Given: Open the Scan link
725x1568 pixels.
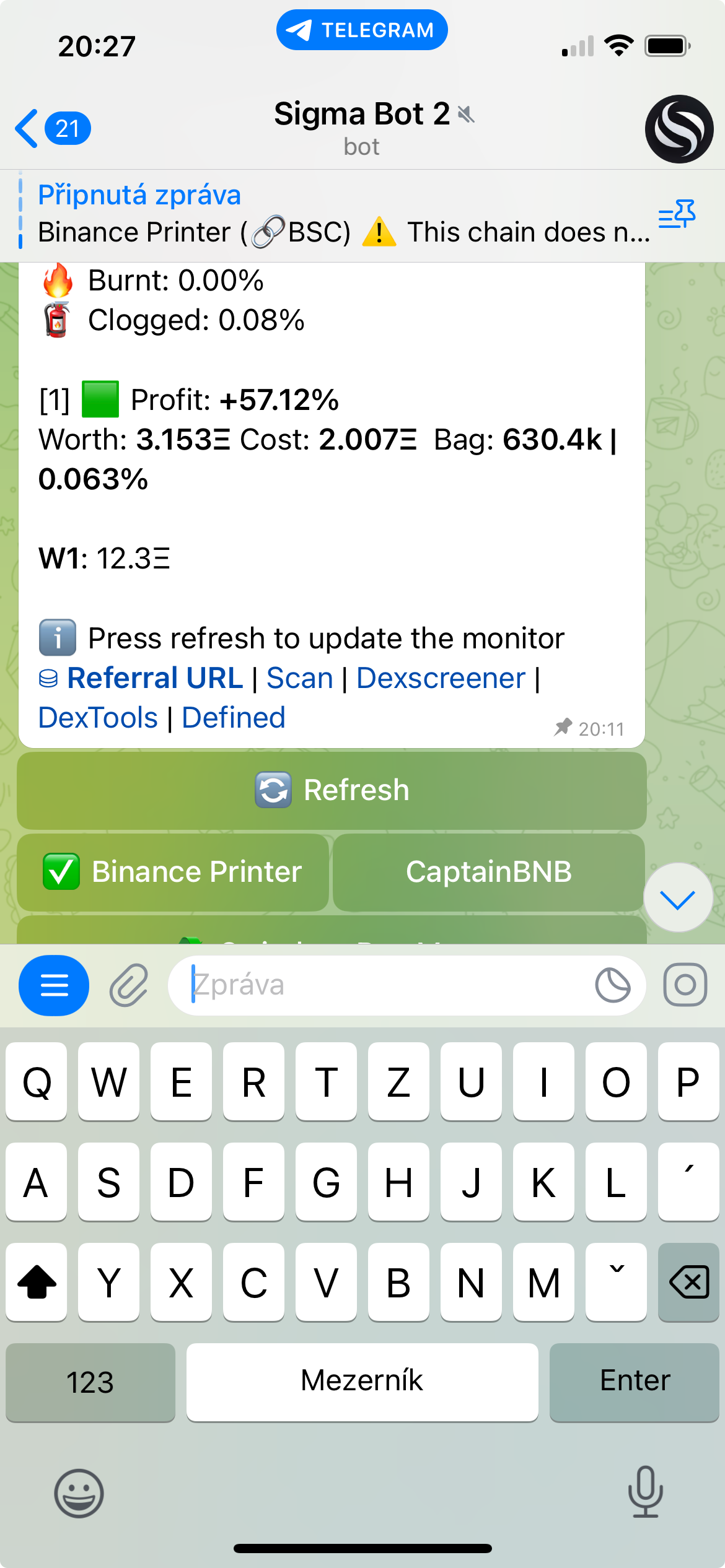Looking at the screenshot, I should click(x=300, y=678).
